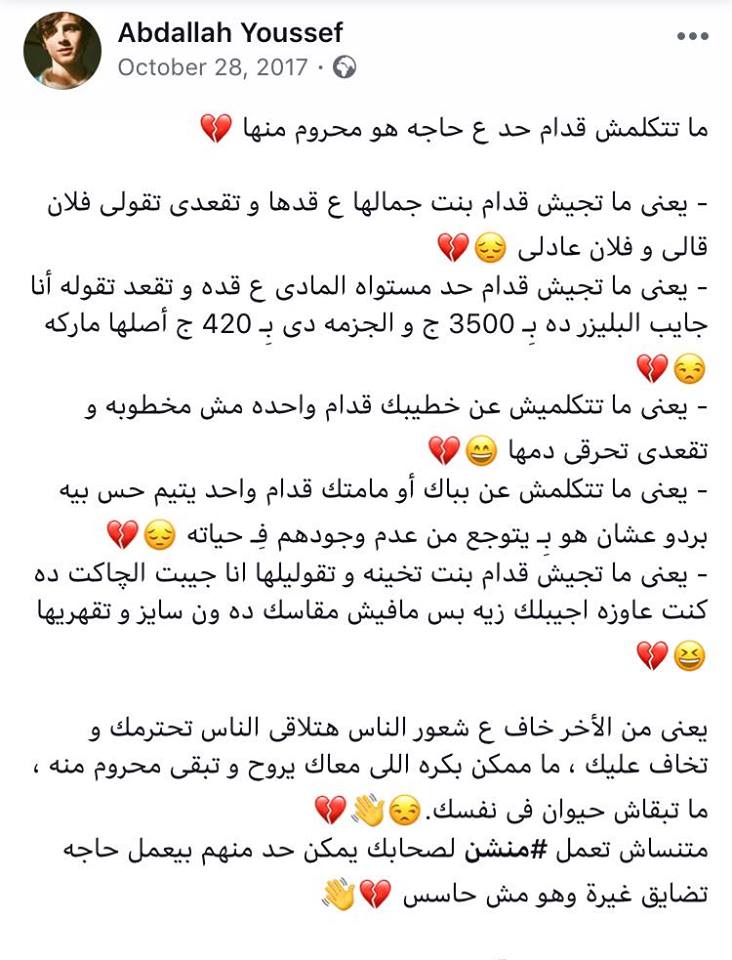Open Abdallah Youssef's profile picture
The image size is (732, 960).
[x=61, y=51]
